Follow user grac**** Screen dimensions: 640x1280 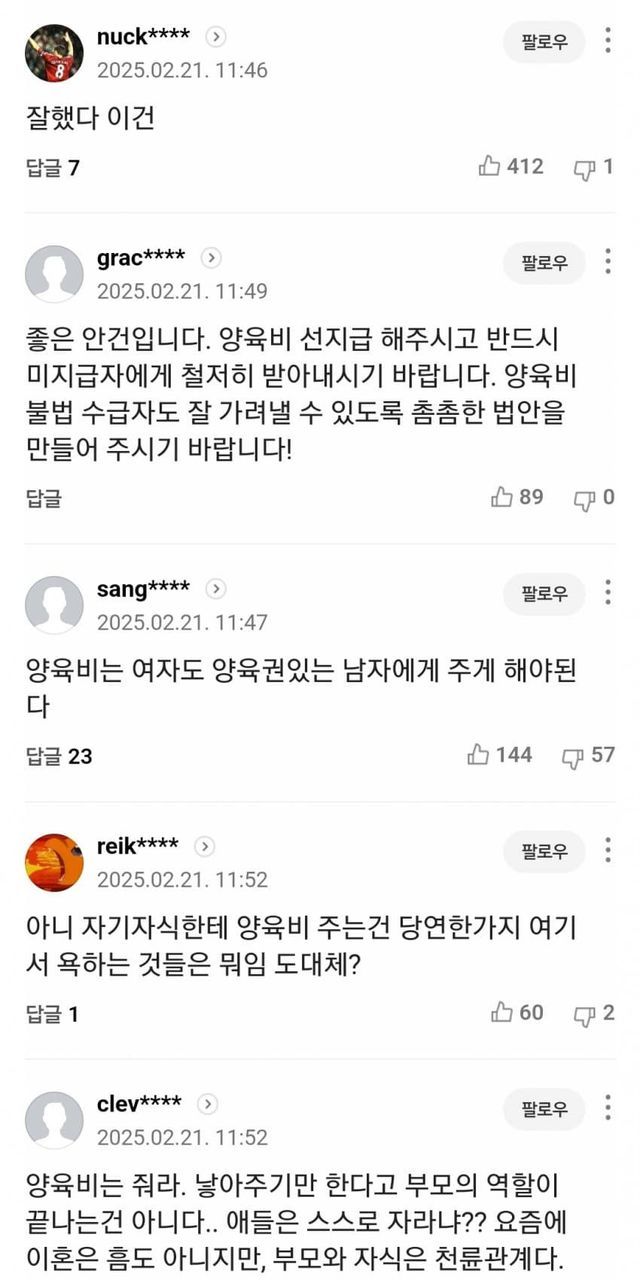click(x=544, y=262)
